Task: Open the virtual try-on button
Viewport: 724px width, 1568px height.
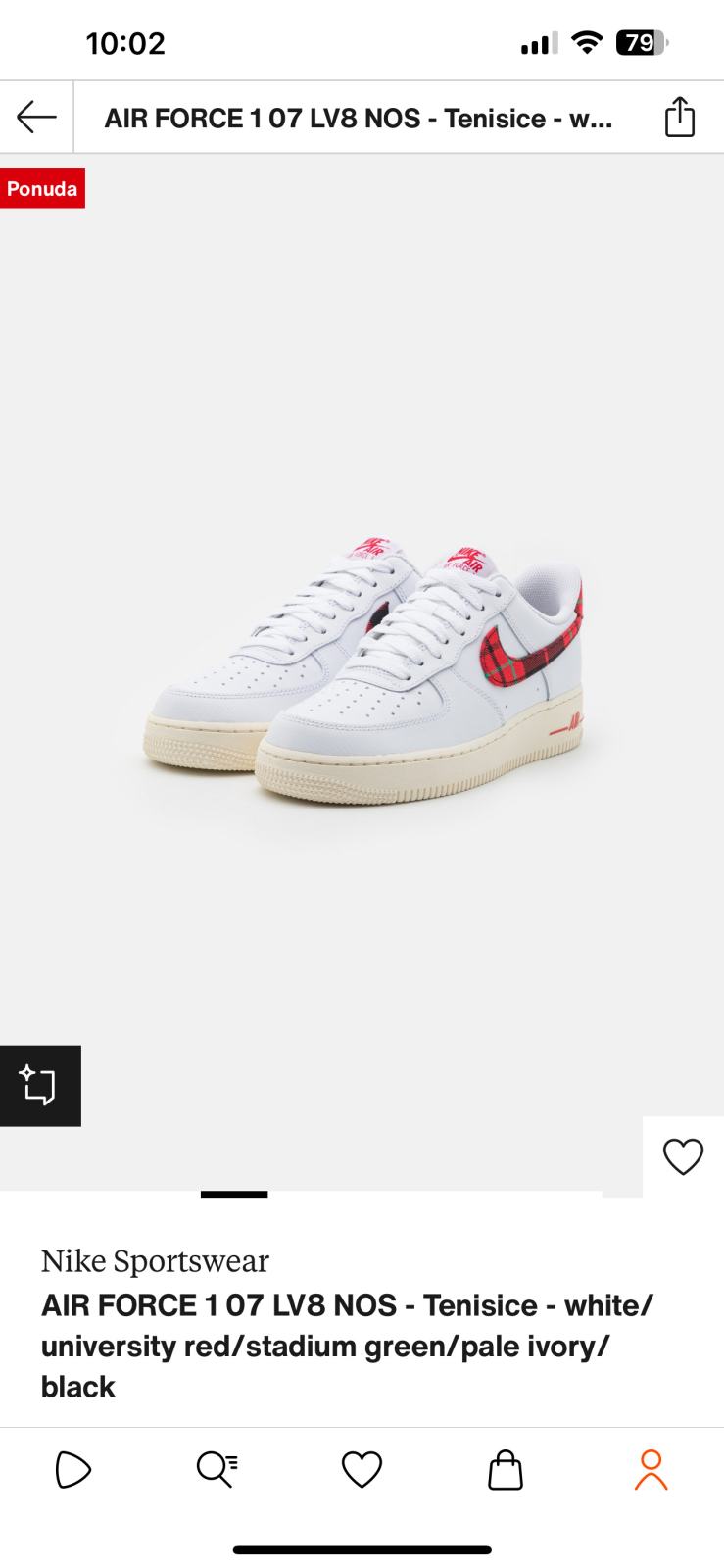Action: (x=40, y=1085)
